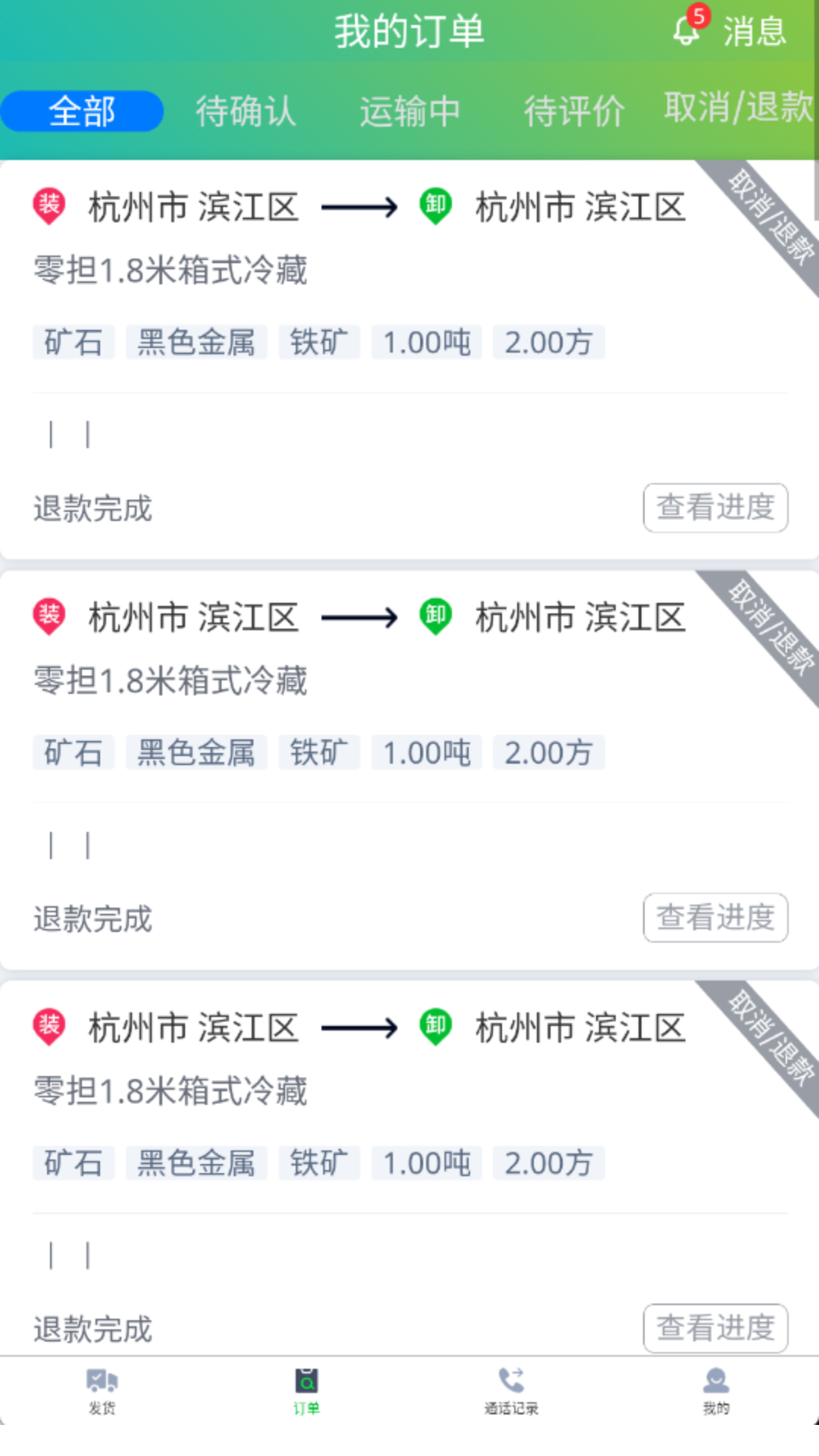Switch to the 运输中 tab
The image size is (819, 1456).
409,111
